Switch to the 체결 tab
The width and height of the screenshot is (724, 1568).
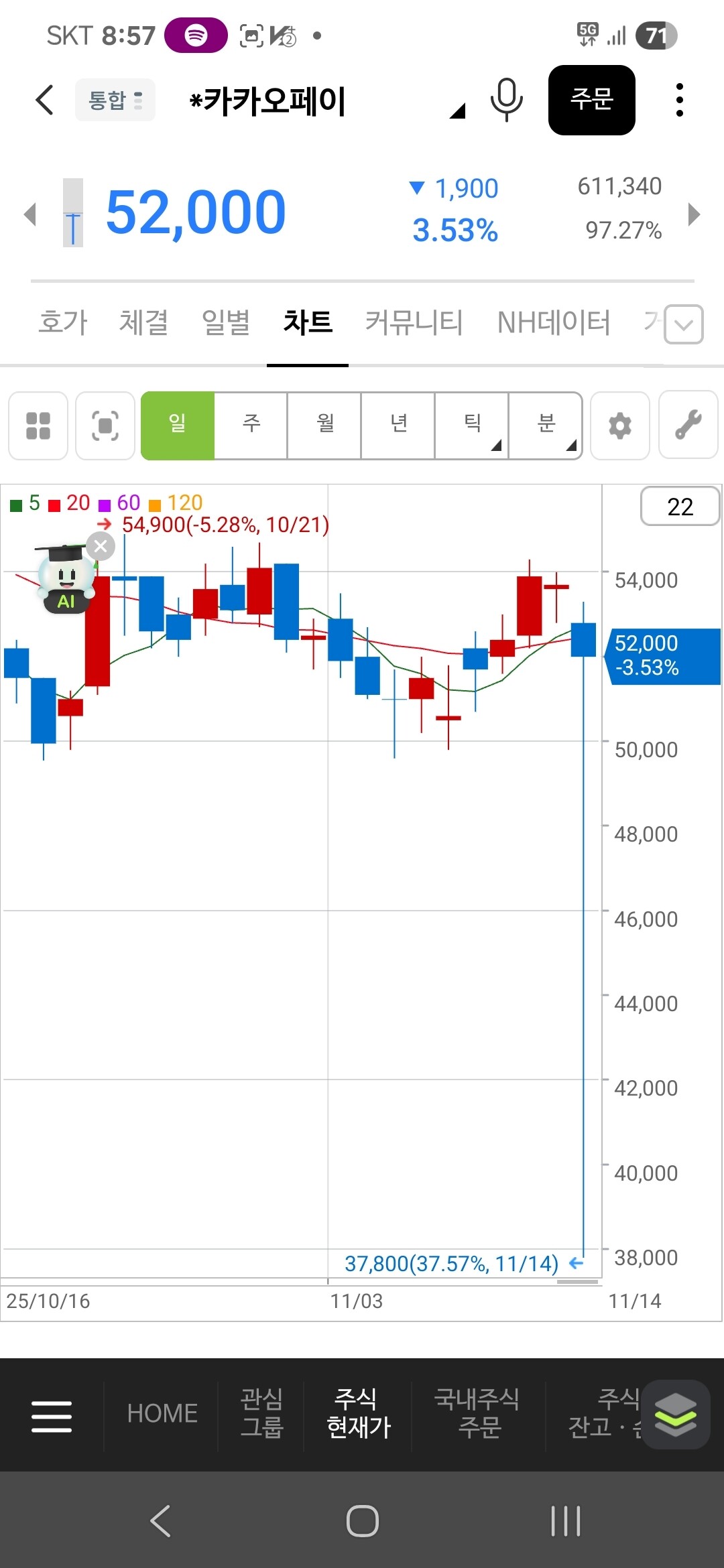point(143,322)
